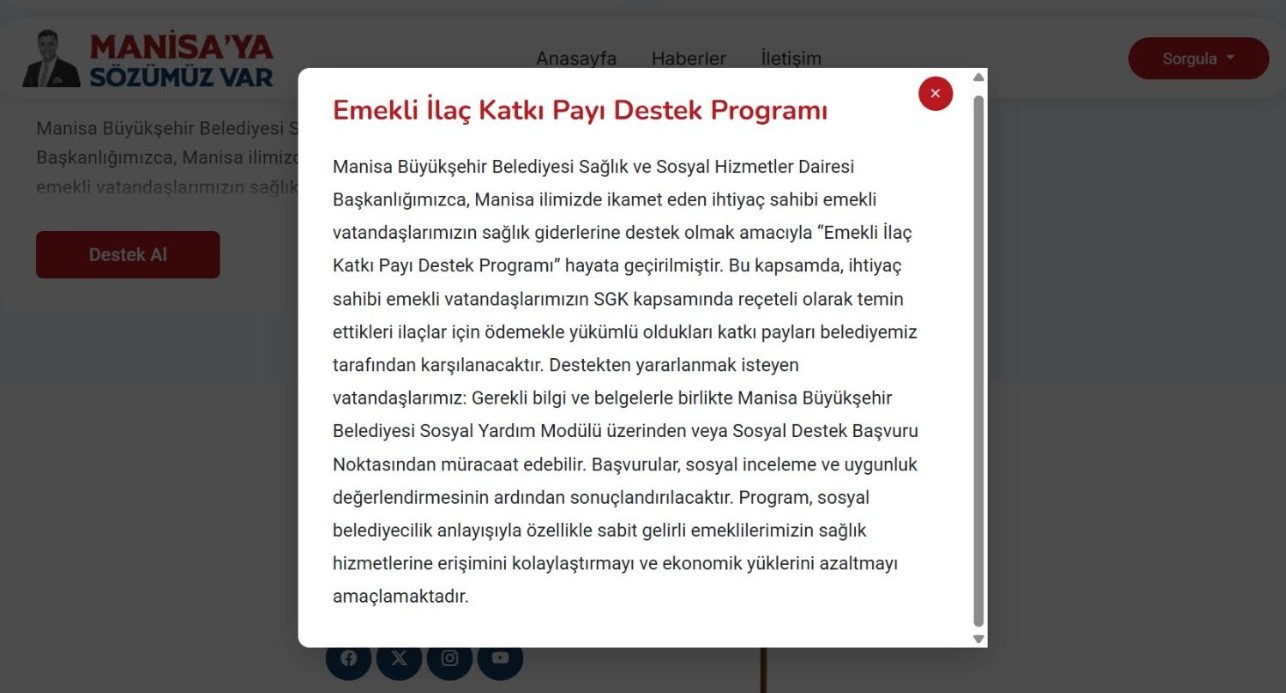Viewport: 1286px width, 693px height.
Task: Tap the Destek Al button
Action: click(x=128, y=254)
